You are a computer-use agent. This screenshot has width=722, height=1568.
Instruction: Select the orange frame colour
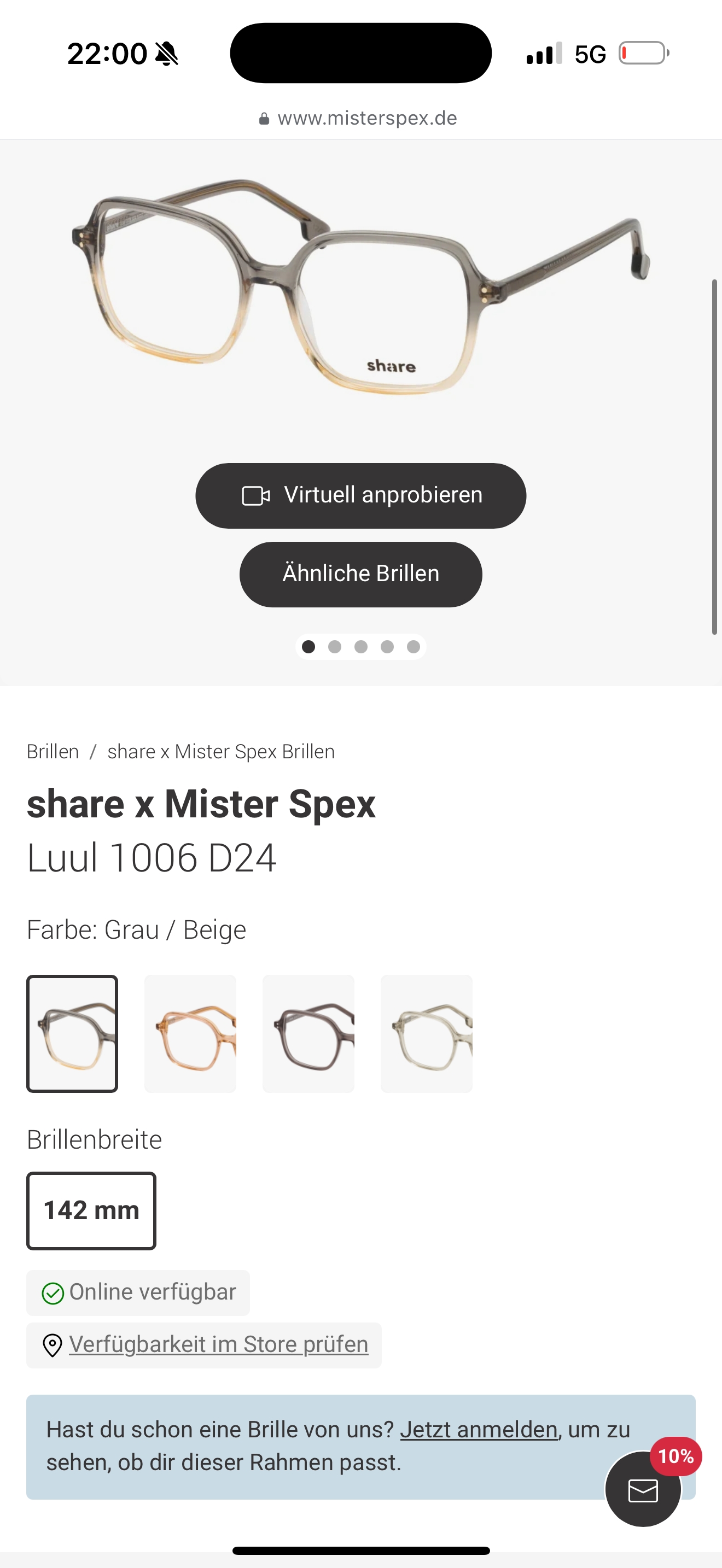(x=190, y=1033)
